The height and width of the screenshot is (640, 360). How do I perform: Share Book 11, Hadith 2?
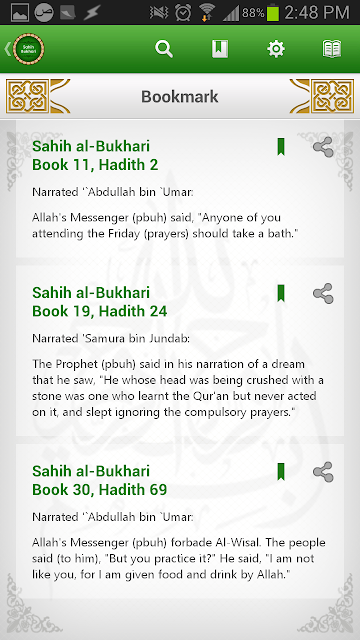[323, 147]
